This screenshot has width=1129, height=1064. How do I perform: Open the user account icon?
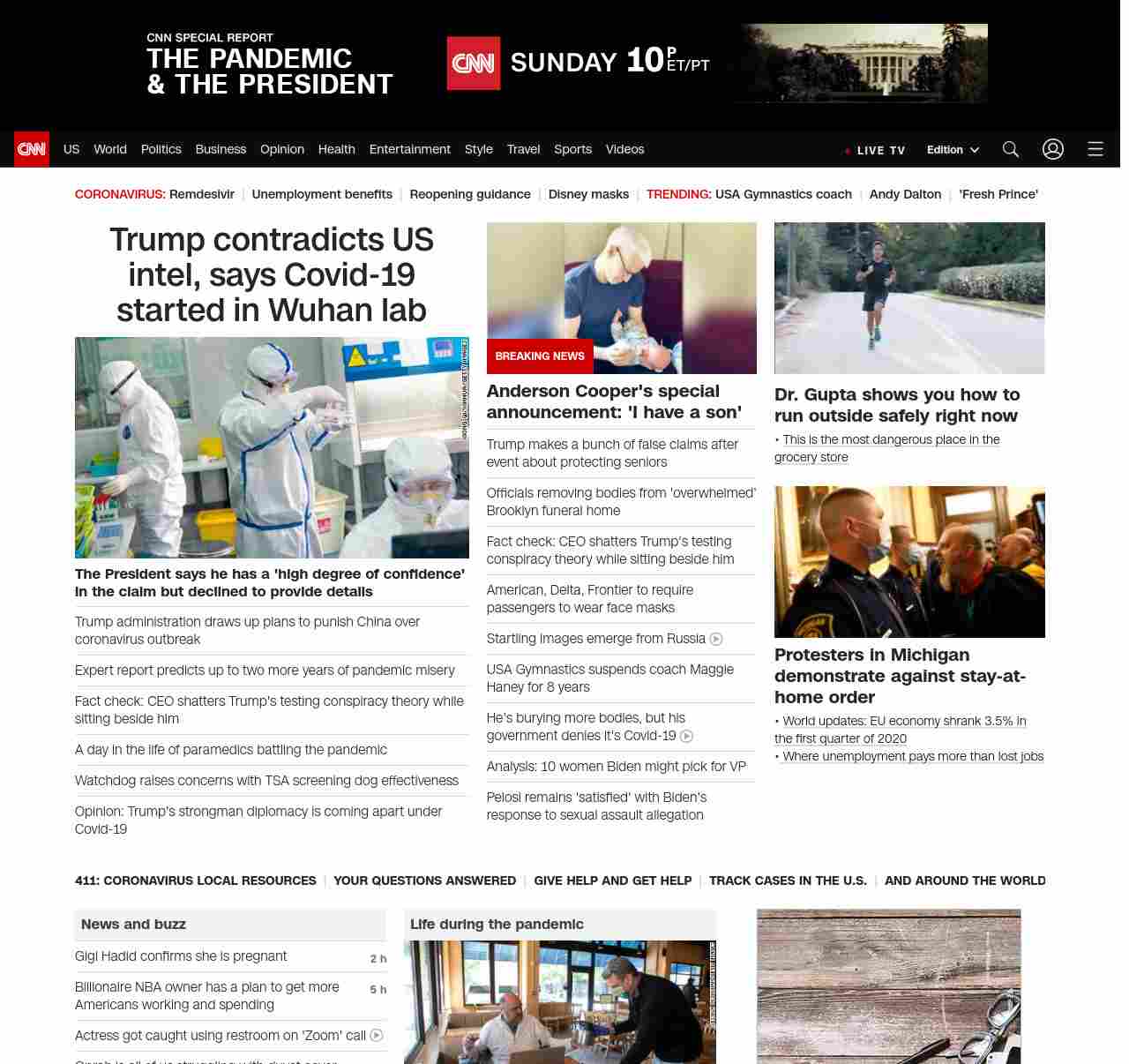tap(1052, 149)
